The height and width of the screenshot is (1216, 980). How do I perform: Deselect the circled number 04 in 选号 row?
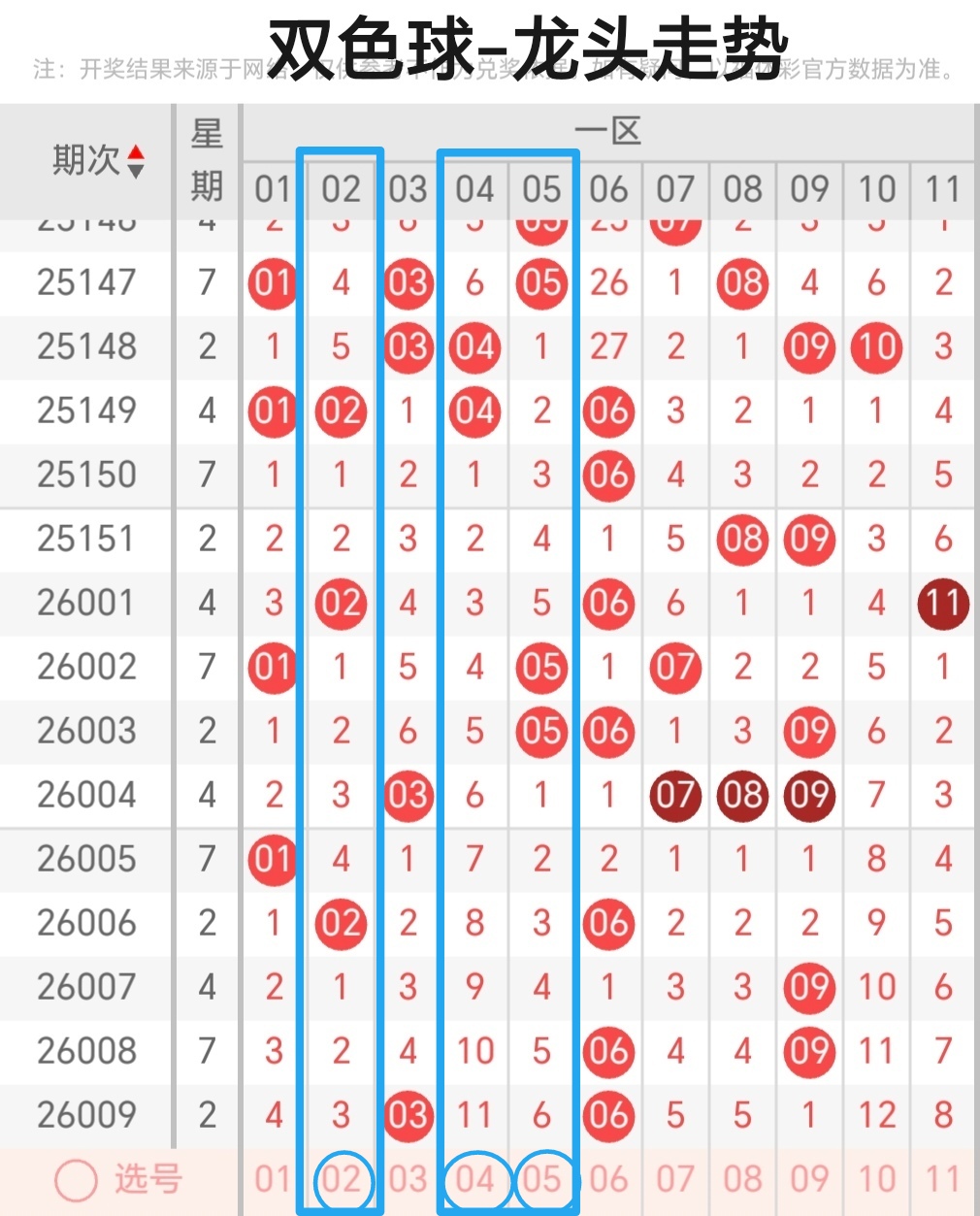coord(474,1177)
